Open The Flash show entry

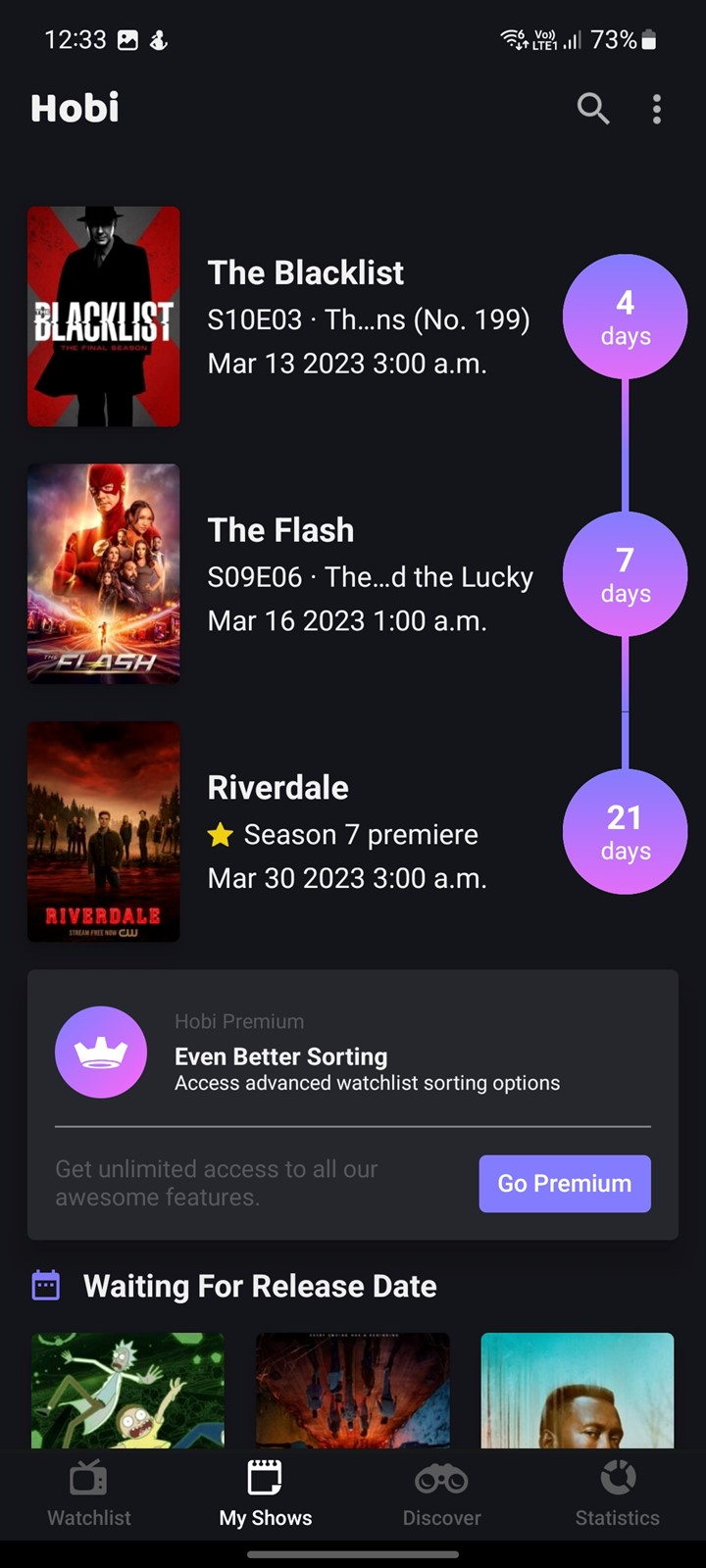[x=353, y=574]
